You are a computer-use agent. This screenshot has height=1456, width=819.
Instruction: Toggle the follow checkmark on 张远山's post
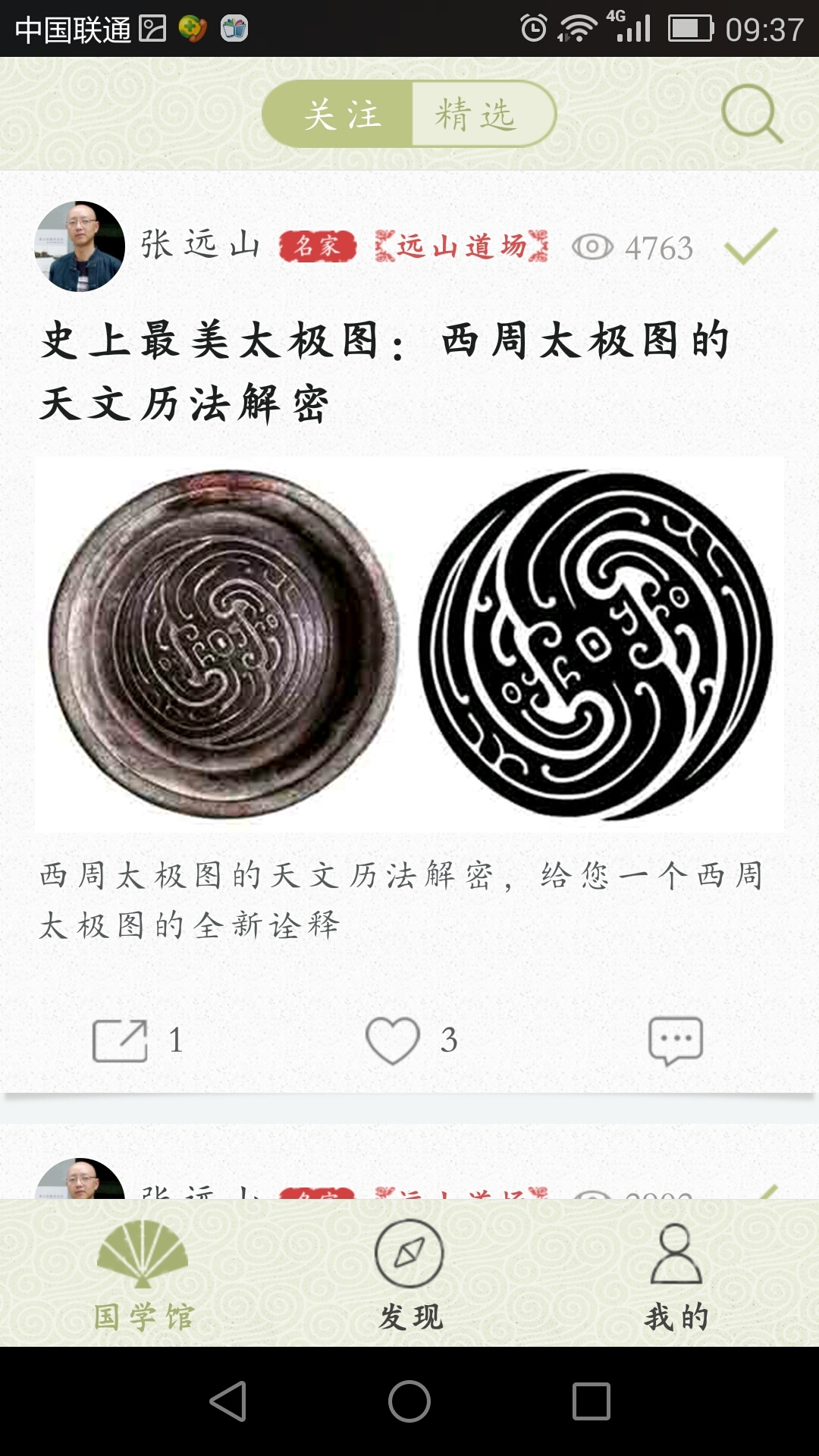[x=751, y=246]
